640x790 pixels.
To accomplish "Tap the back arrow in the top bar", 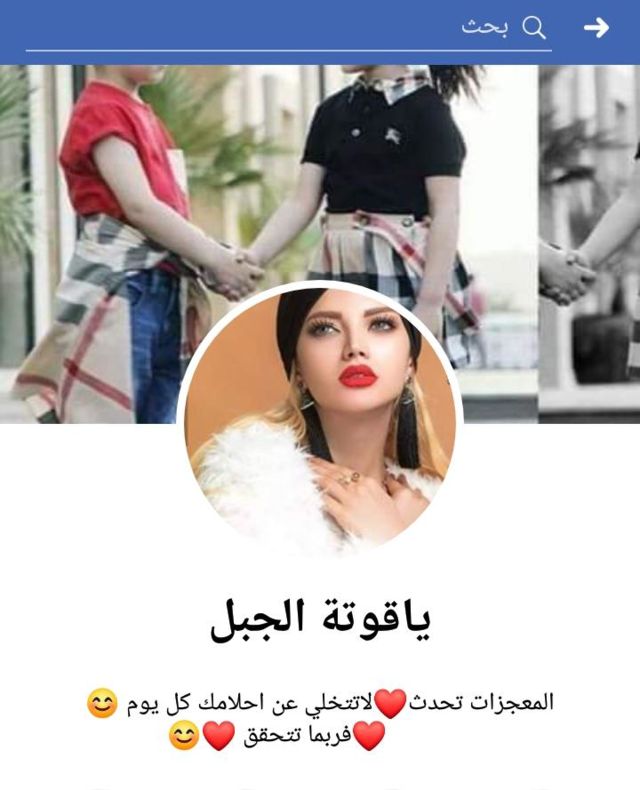I will click(x=596, y=28).
